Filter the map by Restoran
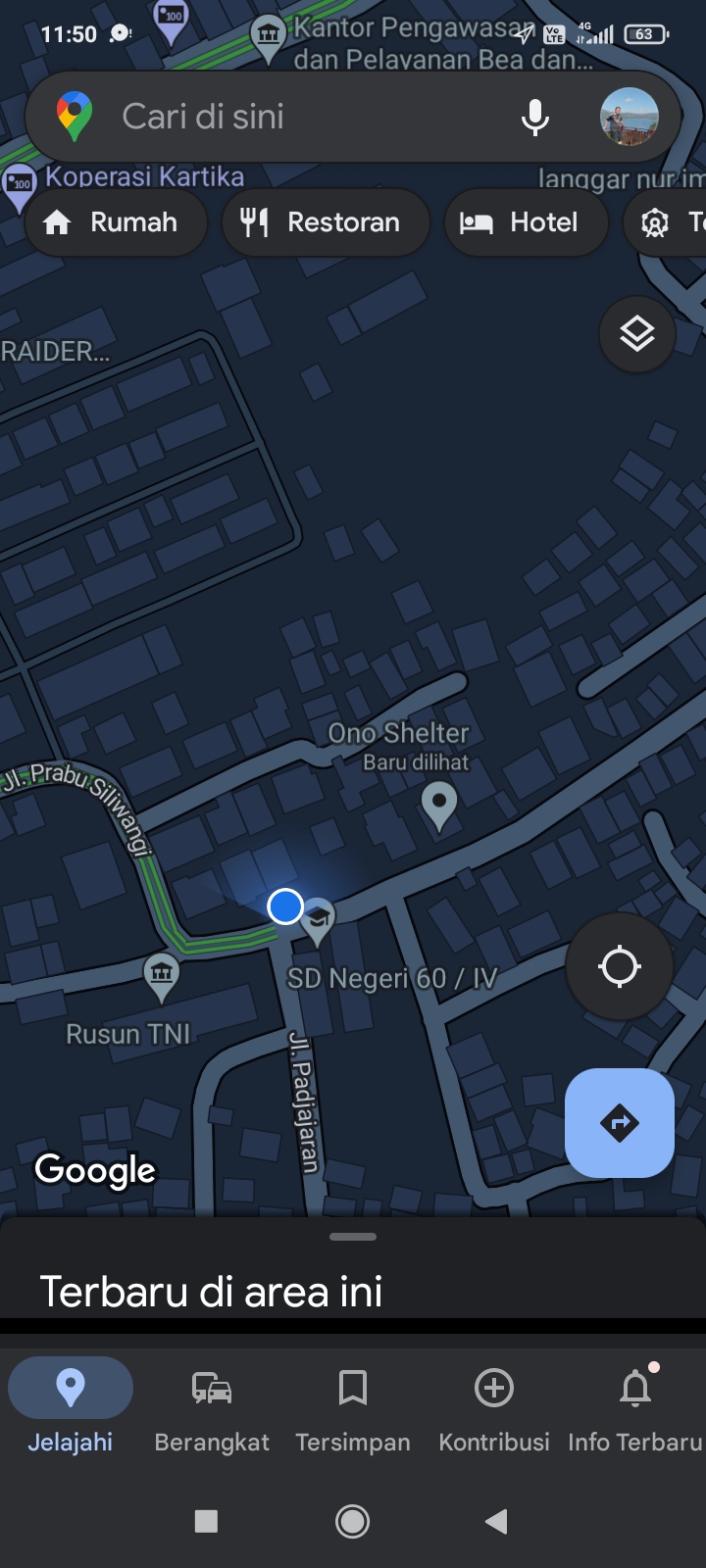The width and height of the screenshot is (706, 1568). tap(325, 222)
